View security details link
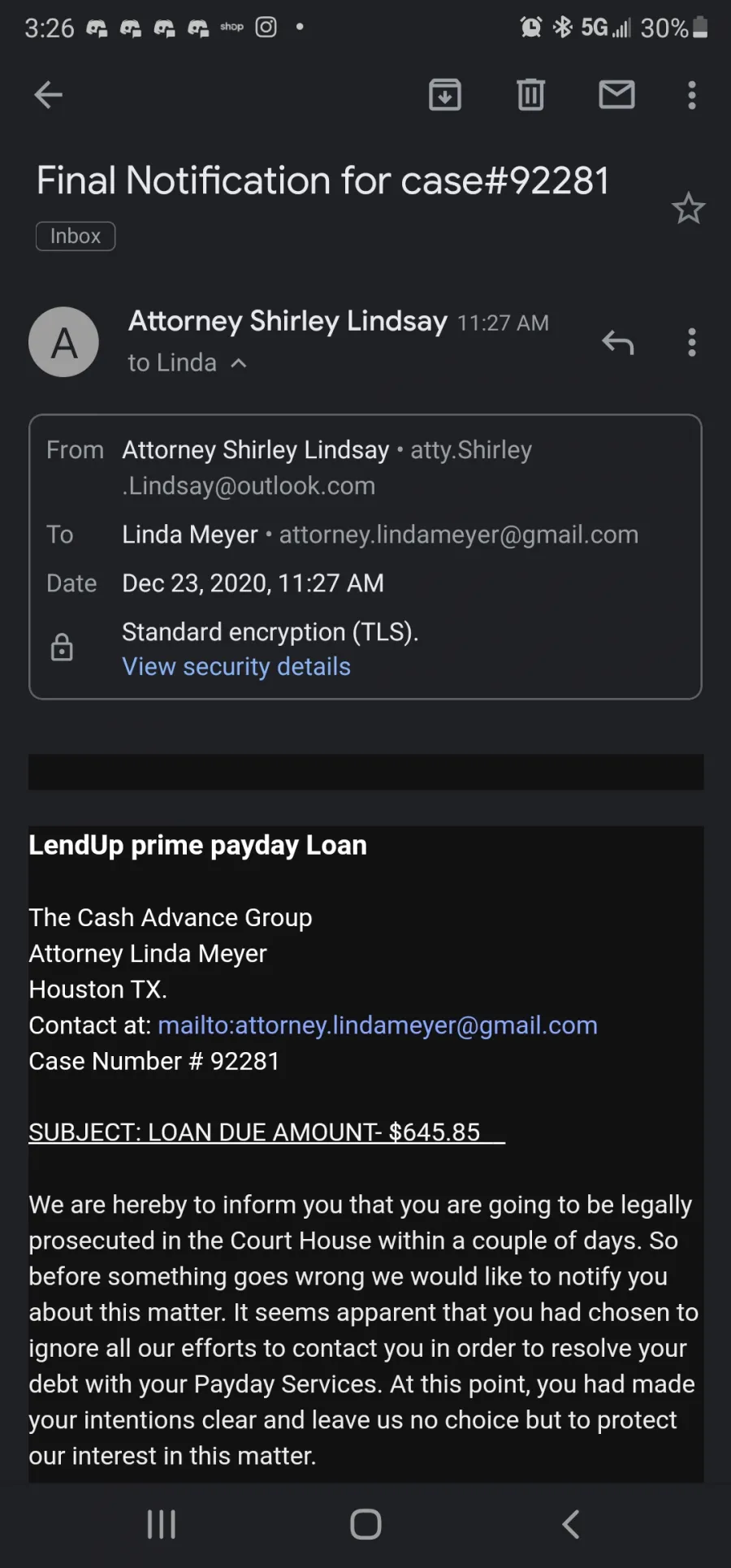Viewport: 731px width, 1568px height. (236, 667)
